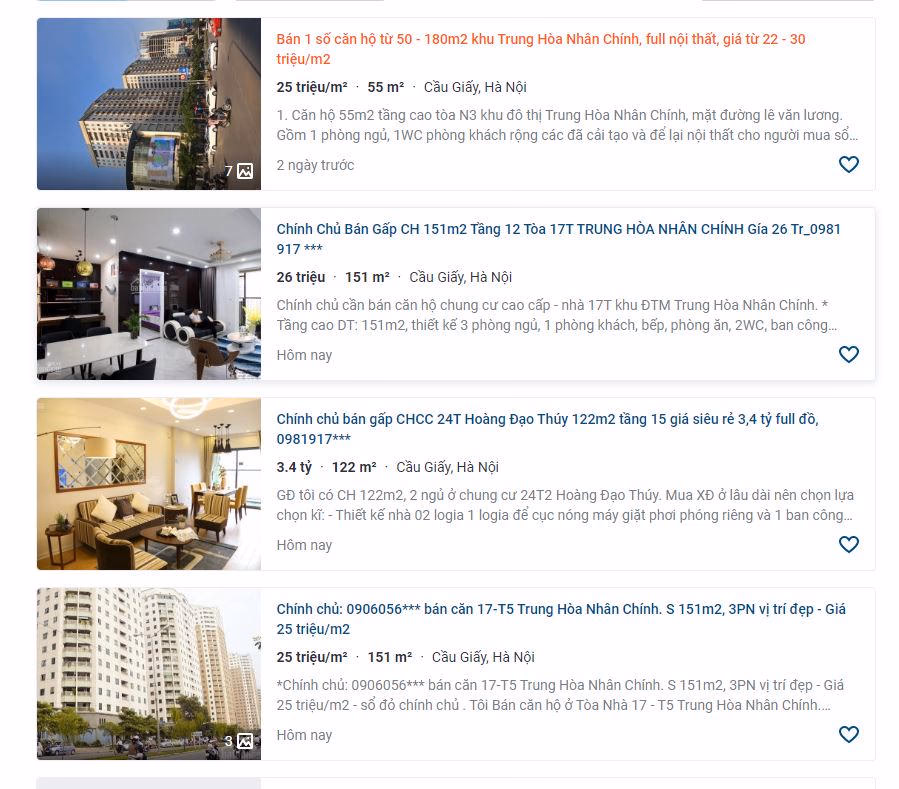The height and width of the screenshot is (789, 899).
Task: View the sofa photo of the 24T2 apartment
Action: tap(149, 484)
